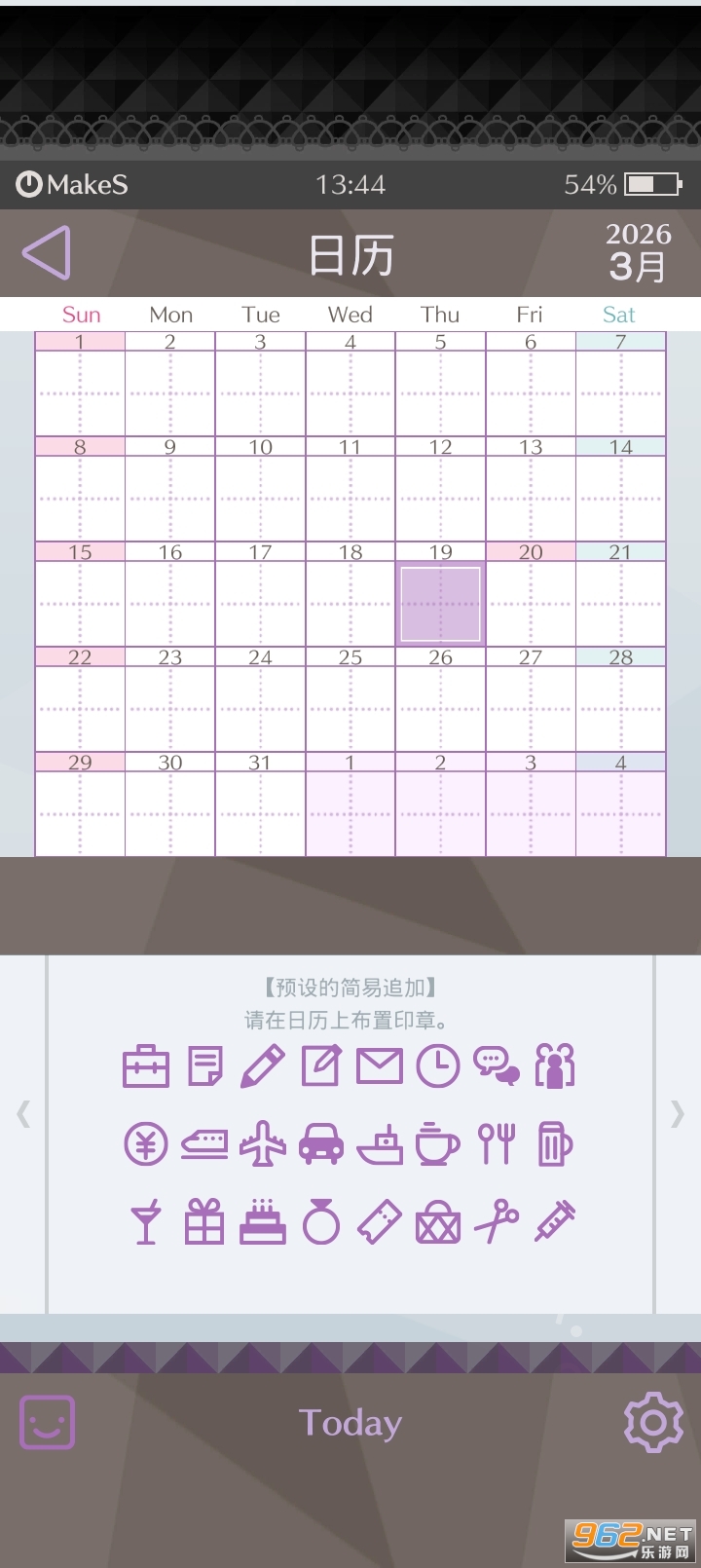The height and width of the screenshot is (1568, 701).
Task: Select the briefcase work stamp
Action: (x=146, y=1065)
